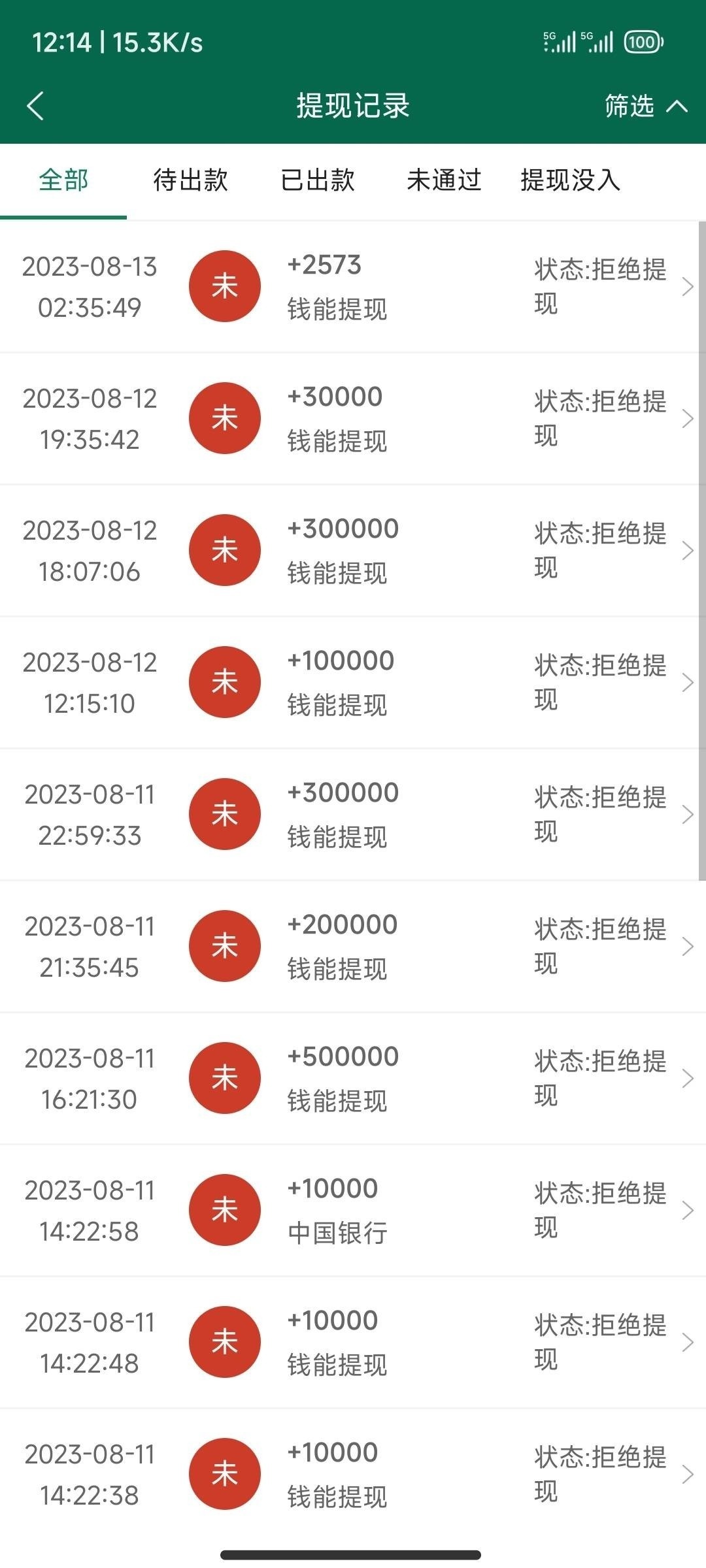Open the +100000 withdrawal record
706x1568 pixels.
pyautogui.click(x=353, y=683)
